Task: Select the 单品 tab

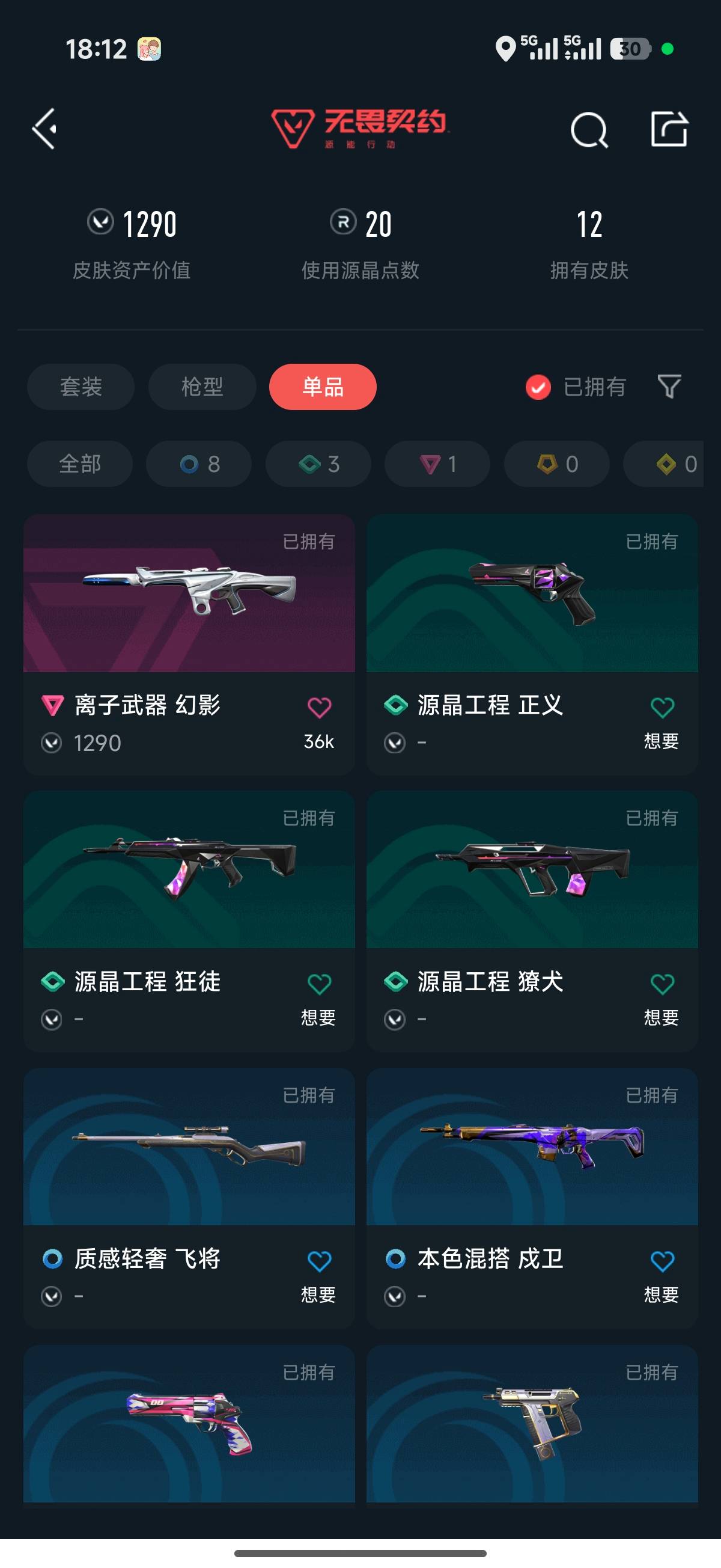Action: click(x=323, y=387)
